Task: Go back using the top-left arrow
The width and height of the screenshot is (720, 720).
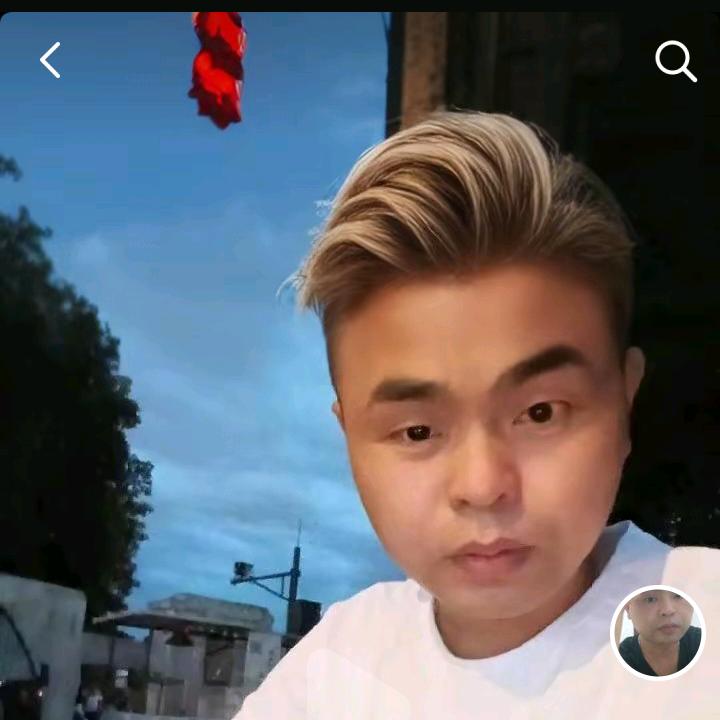Action: tap(50, 60)
